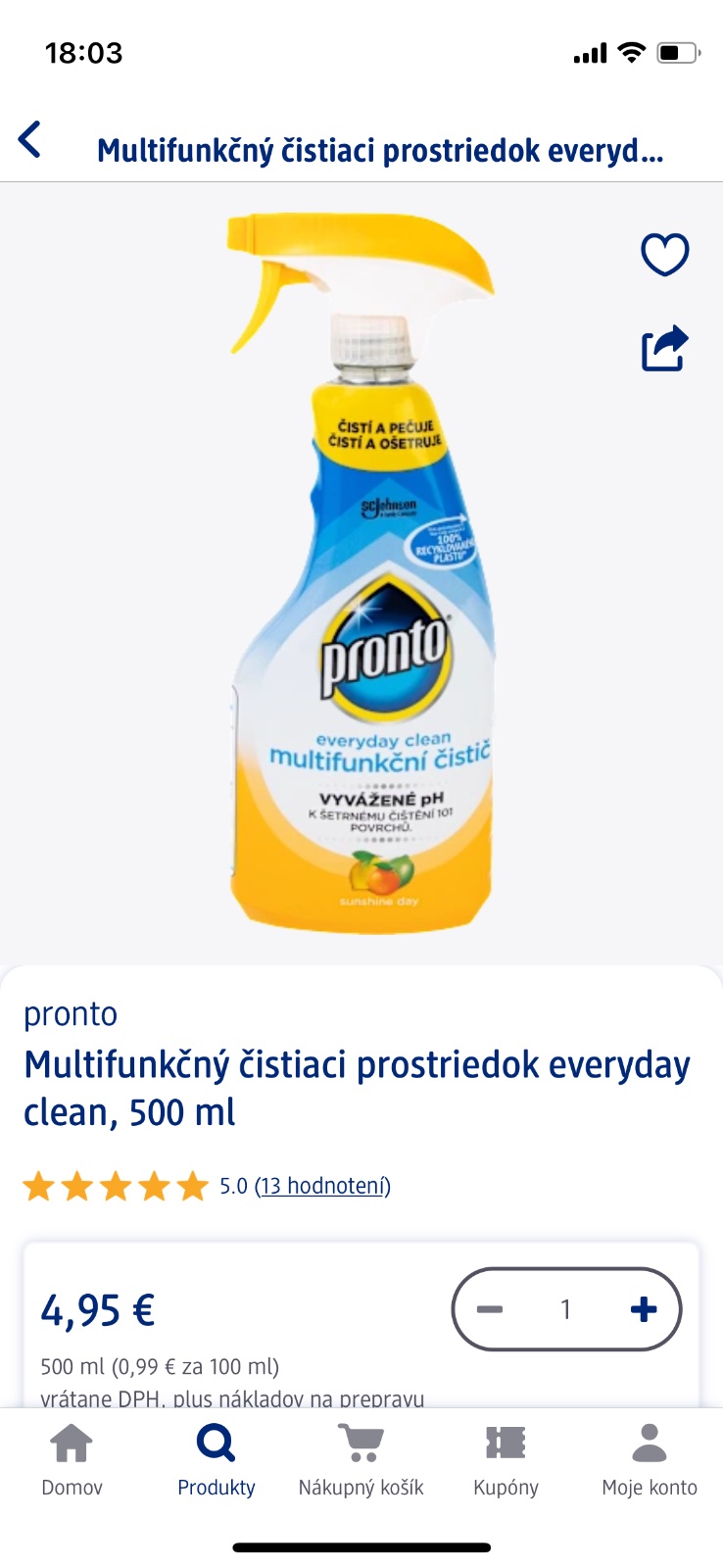Open the Moje konto tab
This screenshot has width=723, height=1568.
(650, 1459)
